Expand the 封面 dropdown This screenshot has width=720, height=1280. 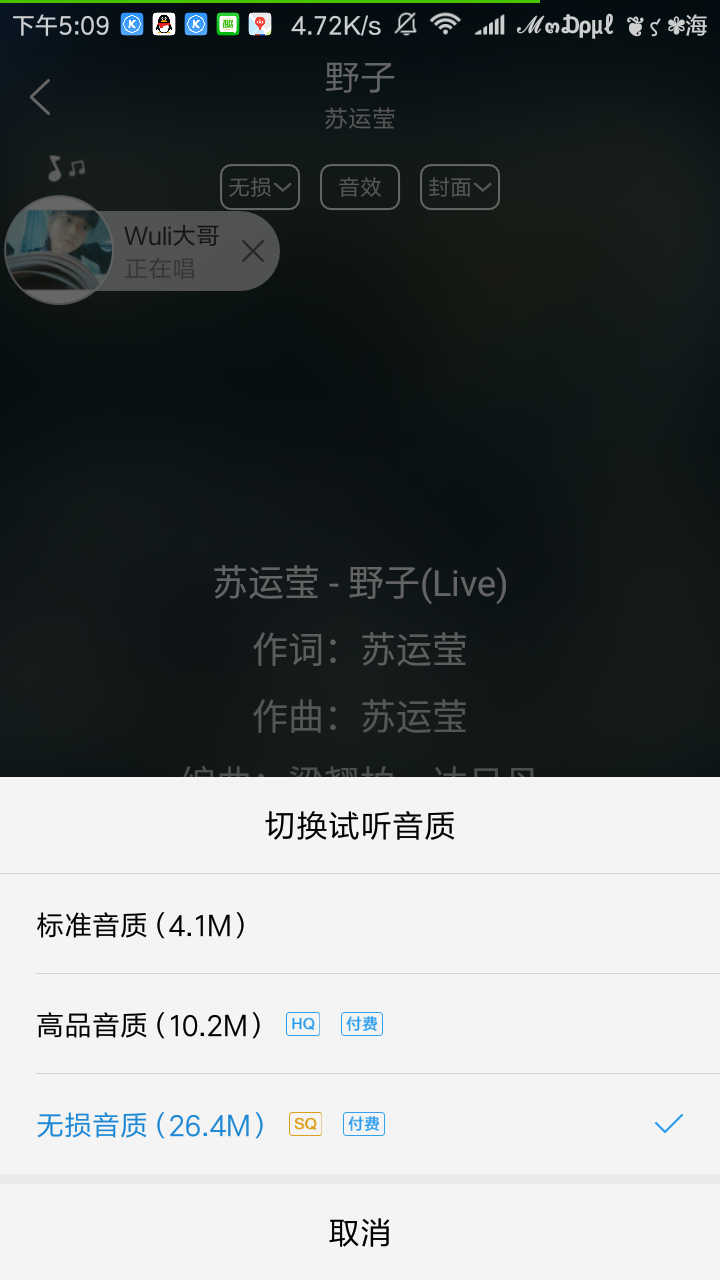click(x=459, y=187)
